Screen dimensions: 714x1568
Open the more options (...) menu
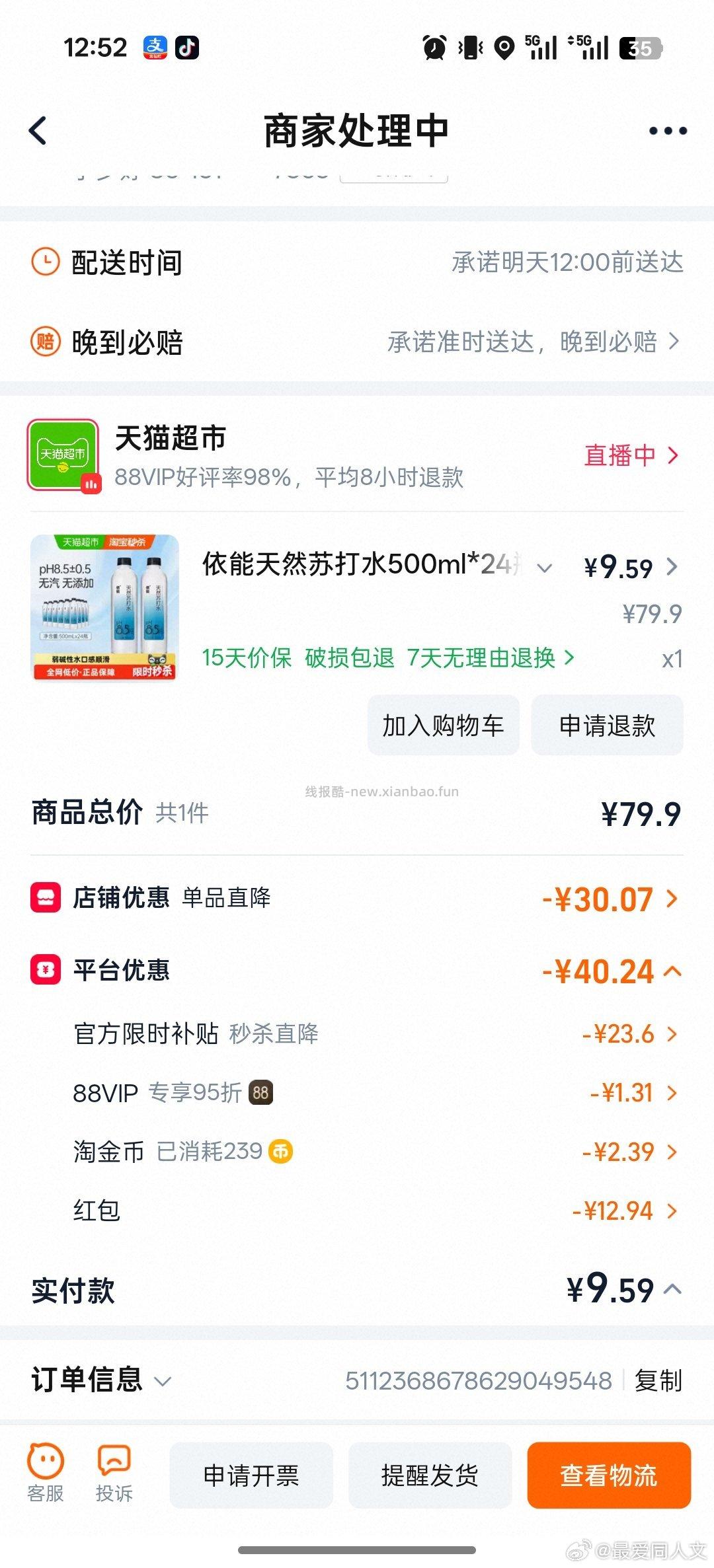(668, 130)
